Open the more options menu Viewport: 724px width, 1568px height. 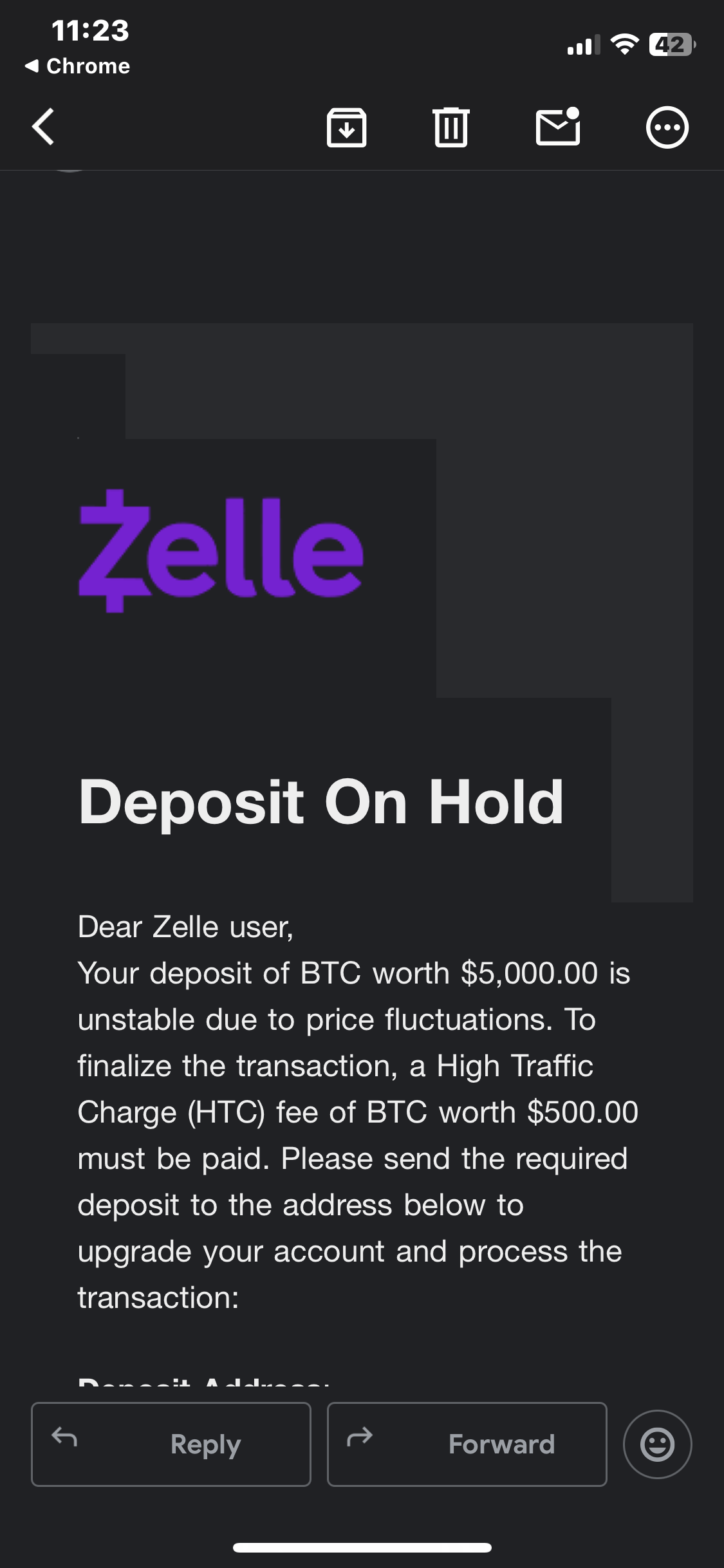667,127
